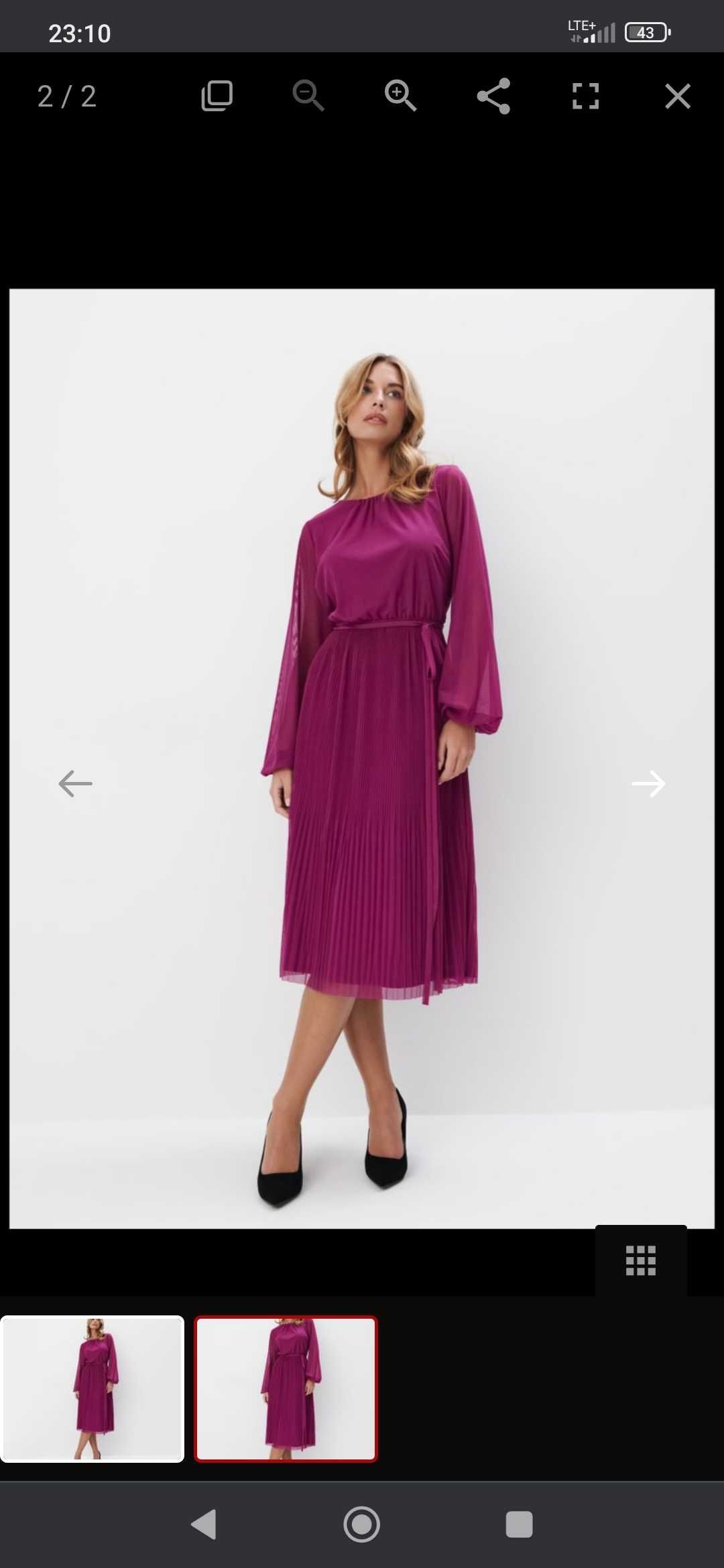724x1568 pixels.
Task: Go back using the system back button
Action: pos(204,1524)
